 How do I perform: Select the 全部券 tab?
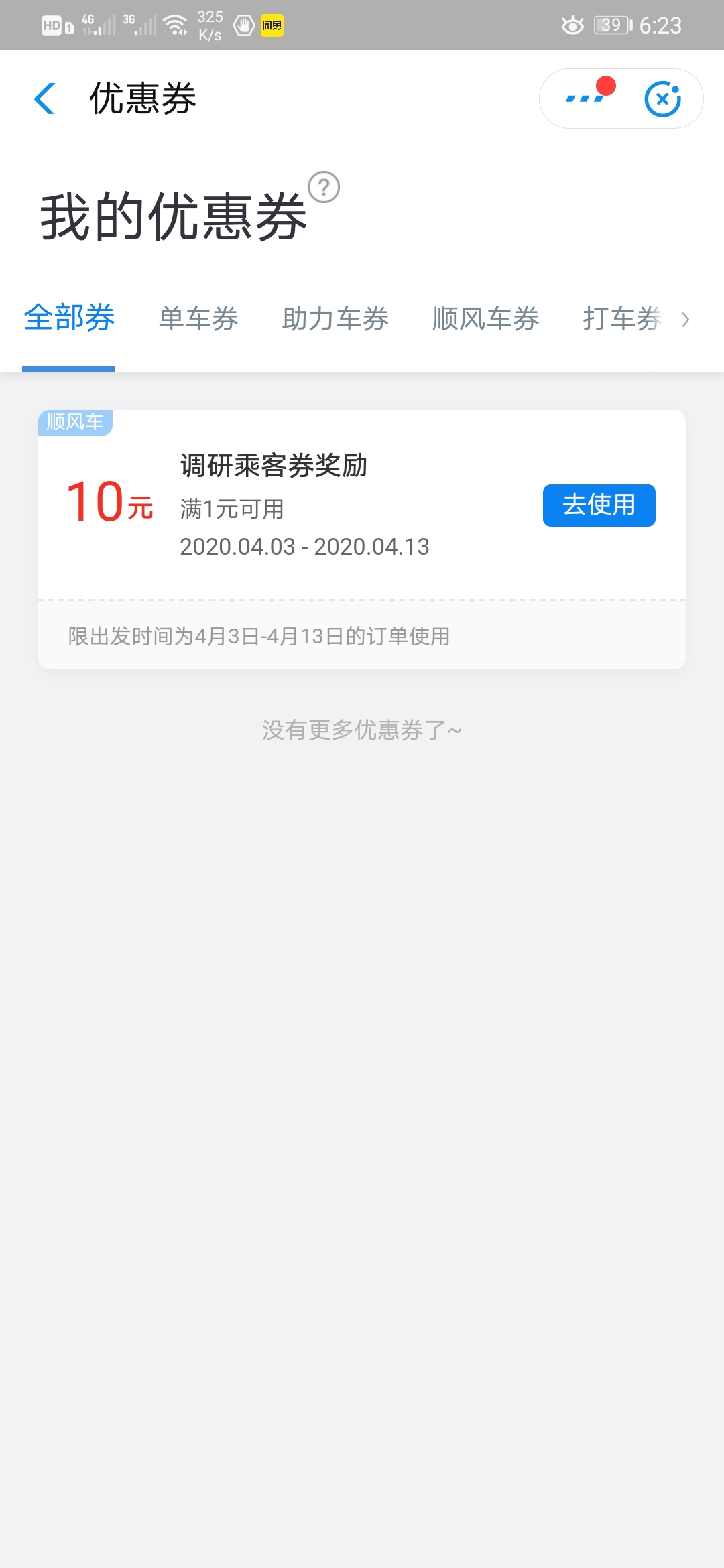[69, 318]
